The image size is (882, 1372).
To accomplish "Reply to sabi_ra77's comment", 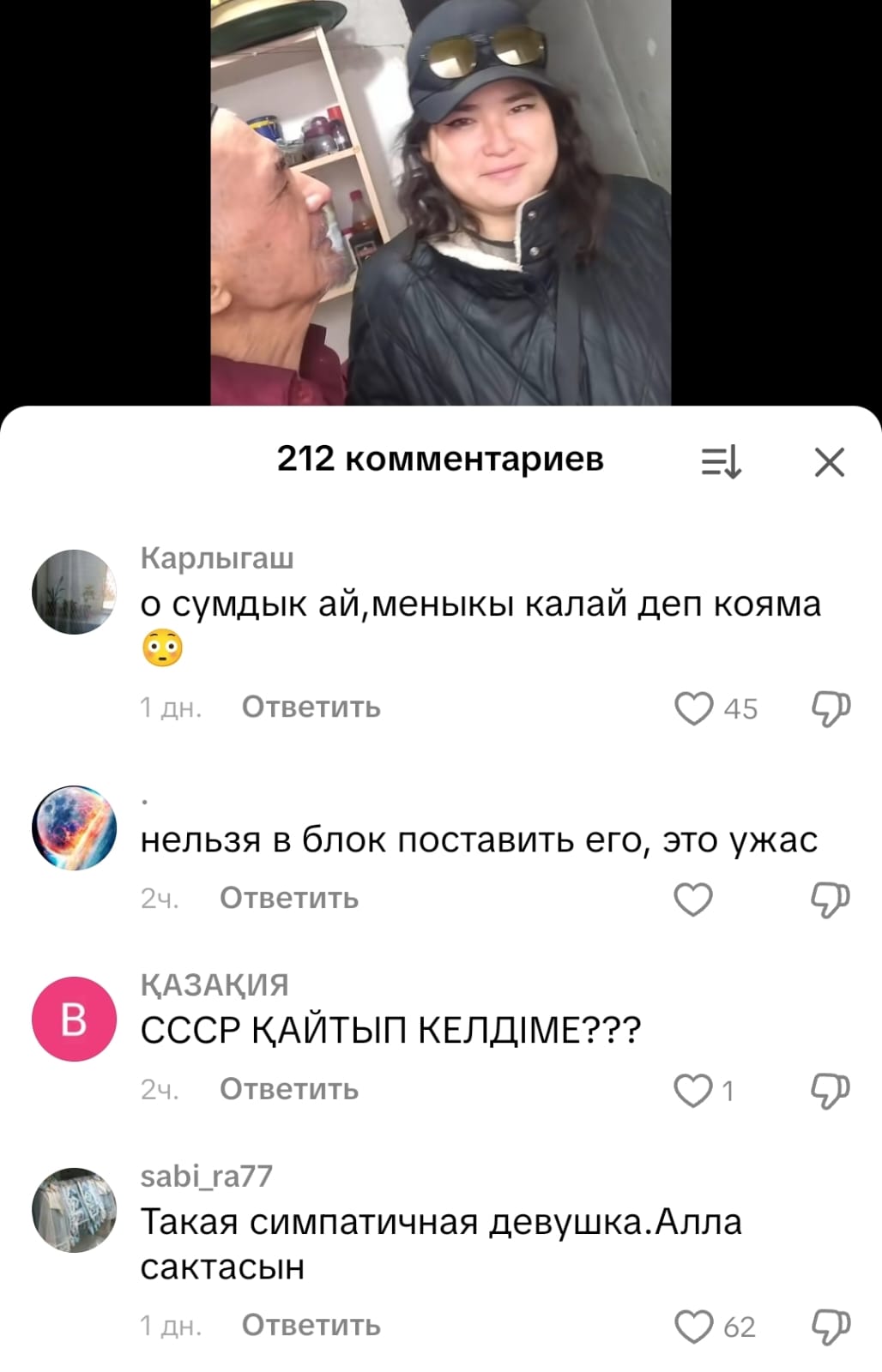I will (x=311, y=1326).
